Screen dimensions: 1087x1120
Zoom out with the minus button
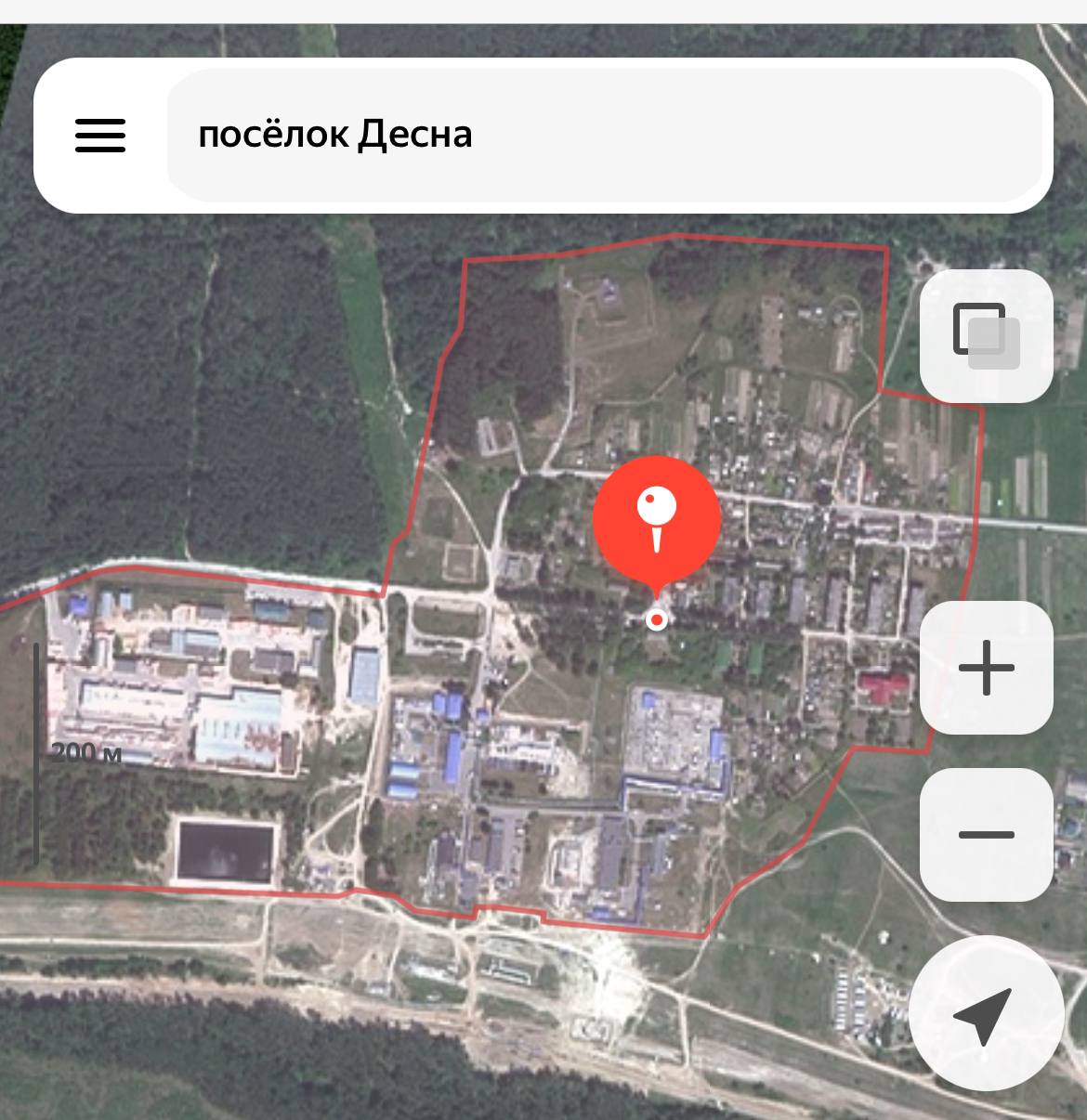(x=986, y=834)
